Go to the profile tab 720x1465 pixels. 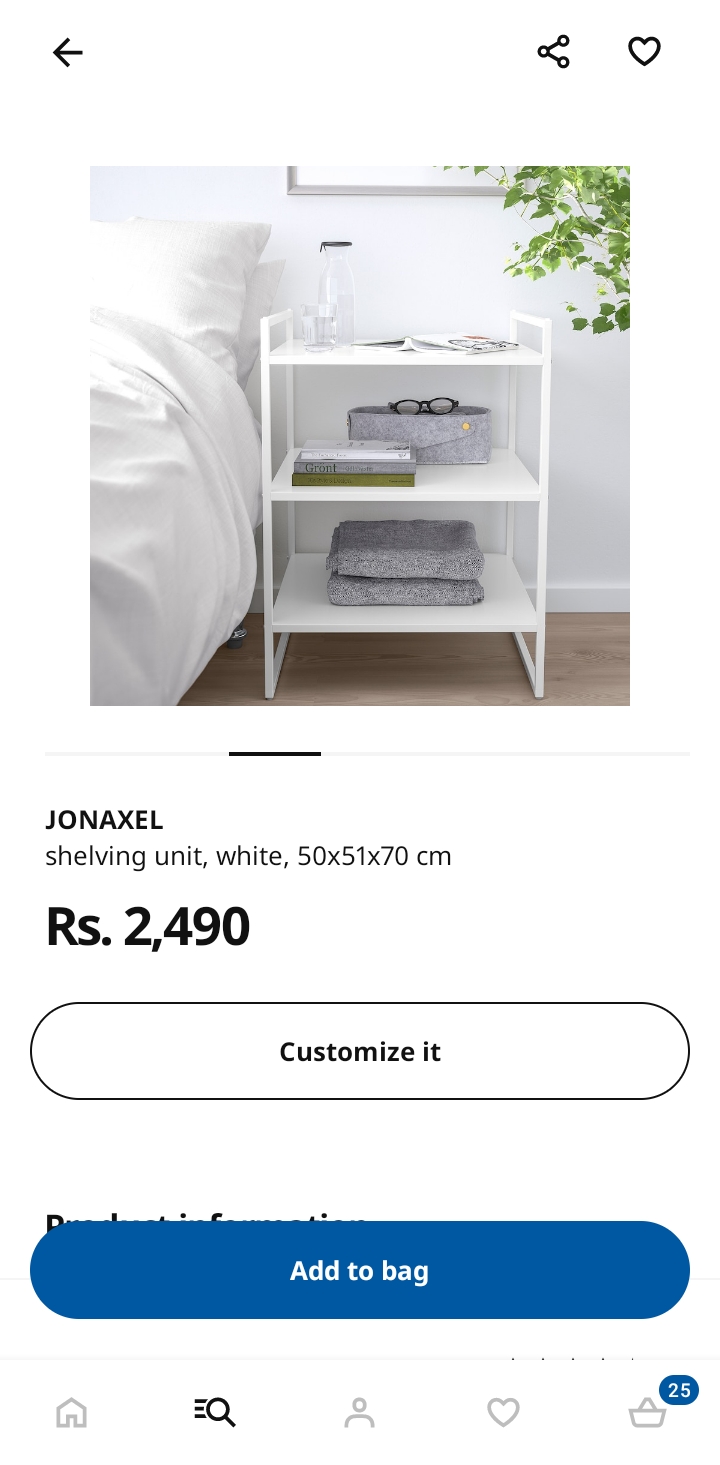359,1412
